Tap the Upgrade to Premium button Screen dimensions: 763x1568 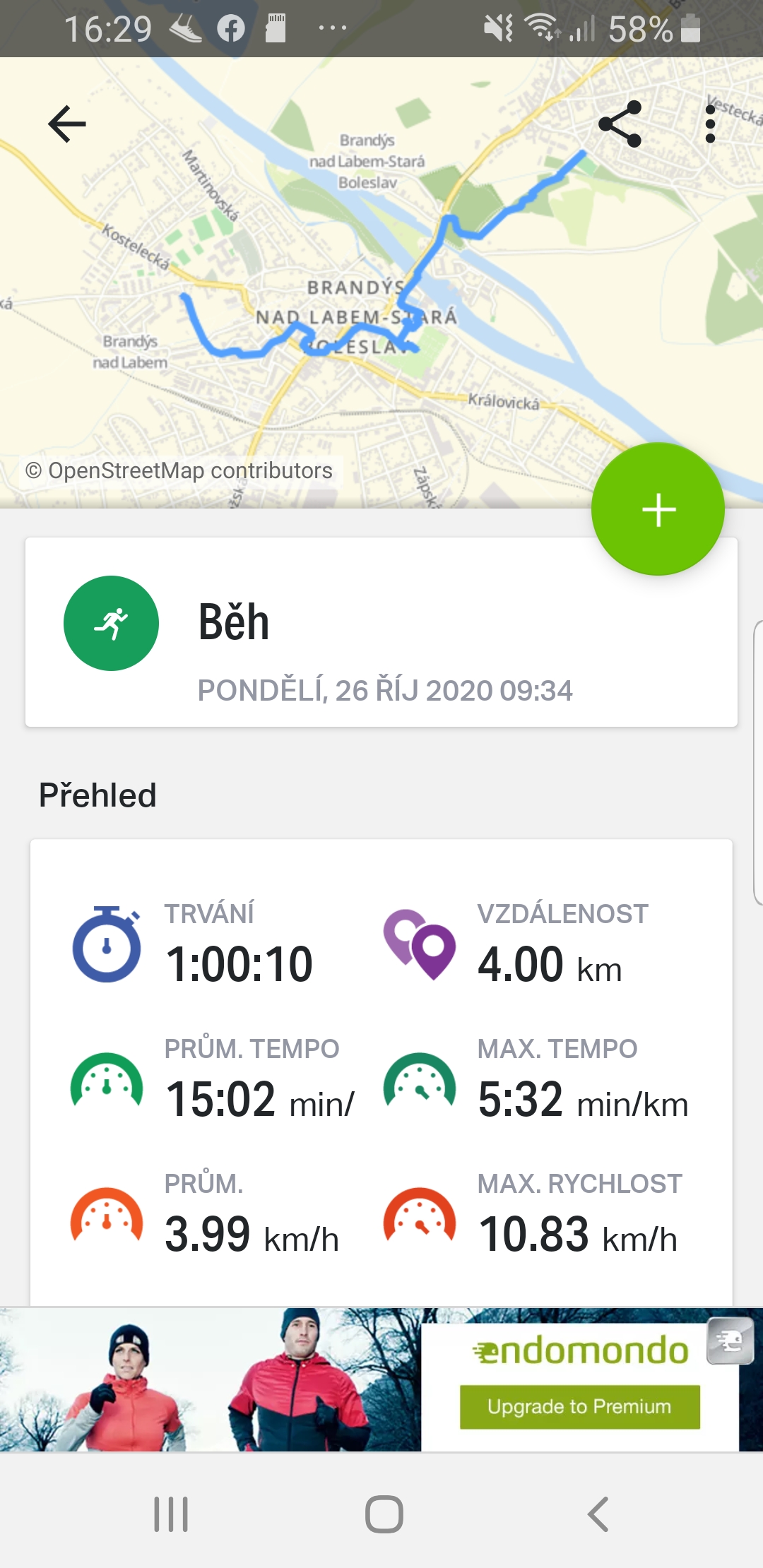(580, 1407)
